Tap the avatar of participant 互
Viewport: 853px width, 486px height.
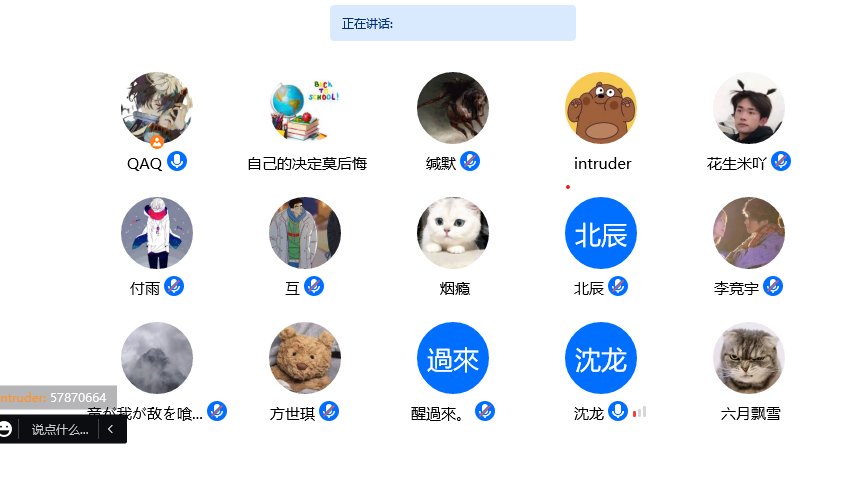pos(305,233)
